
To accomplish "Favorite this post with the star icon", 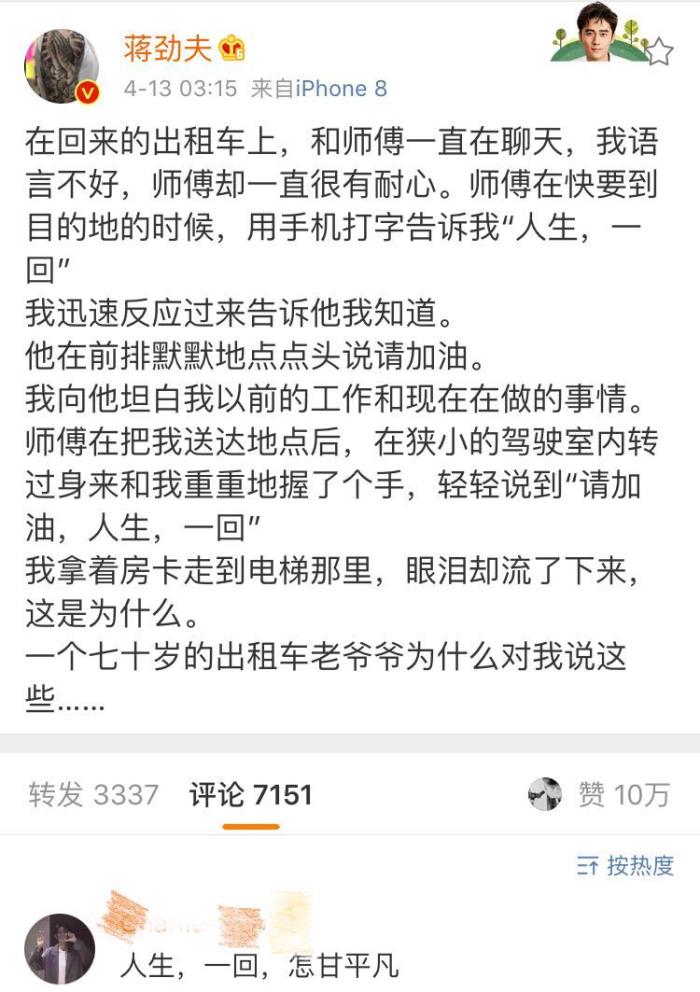I will [x=659, y=52].
